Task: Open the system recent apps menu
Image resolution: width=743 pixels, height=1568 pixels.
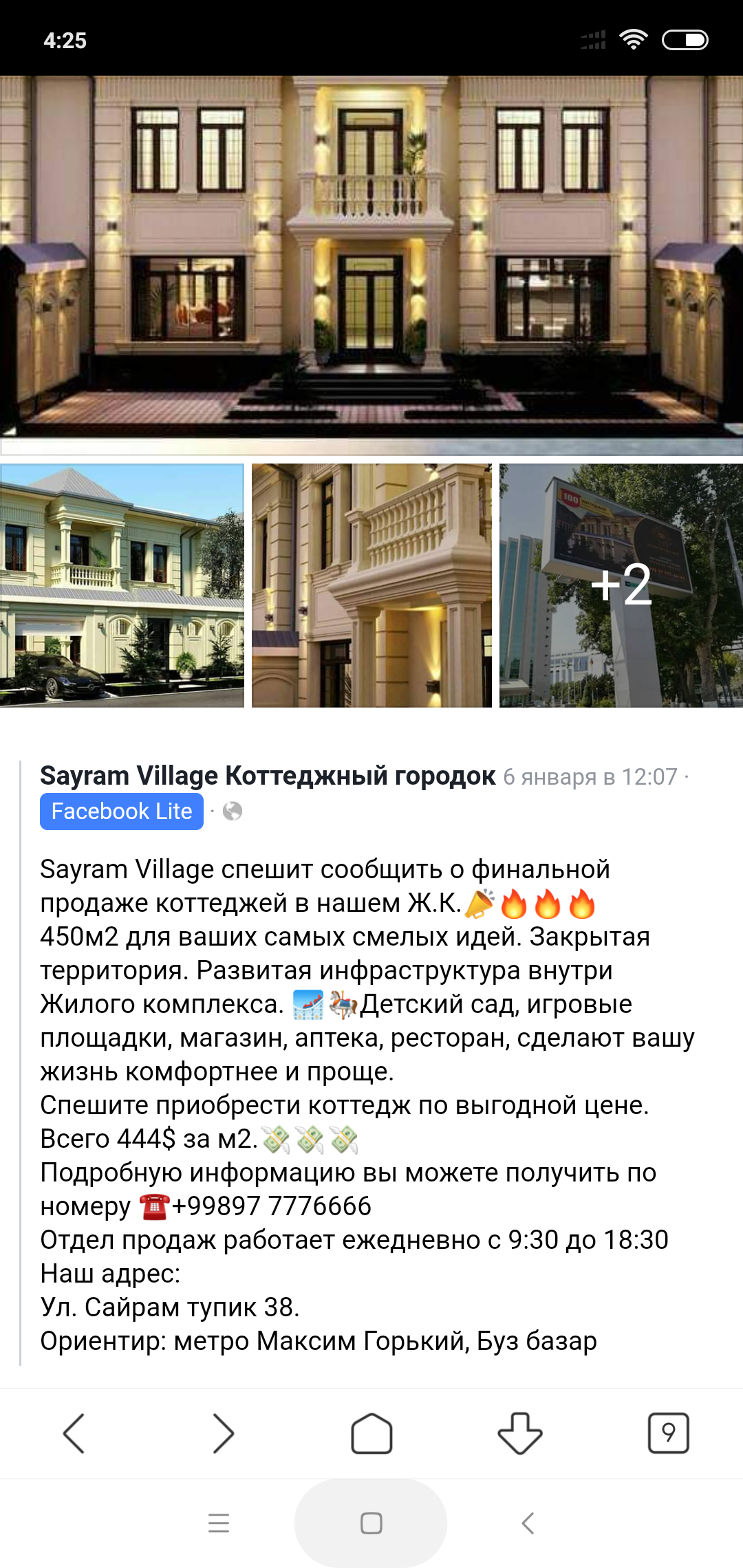Action: [219, 1523]
